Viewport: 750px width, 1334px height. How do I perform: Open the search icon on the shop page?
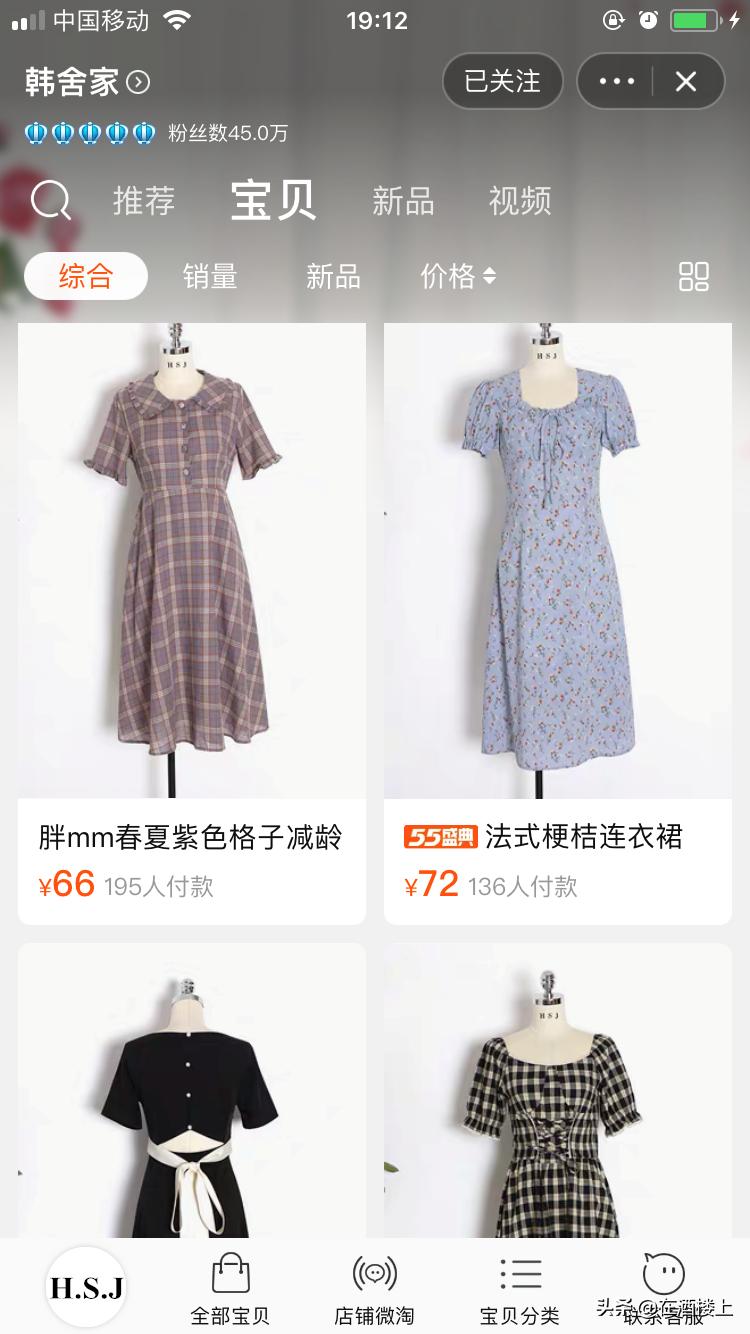(49, 201)
